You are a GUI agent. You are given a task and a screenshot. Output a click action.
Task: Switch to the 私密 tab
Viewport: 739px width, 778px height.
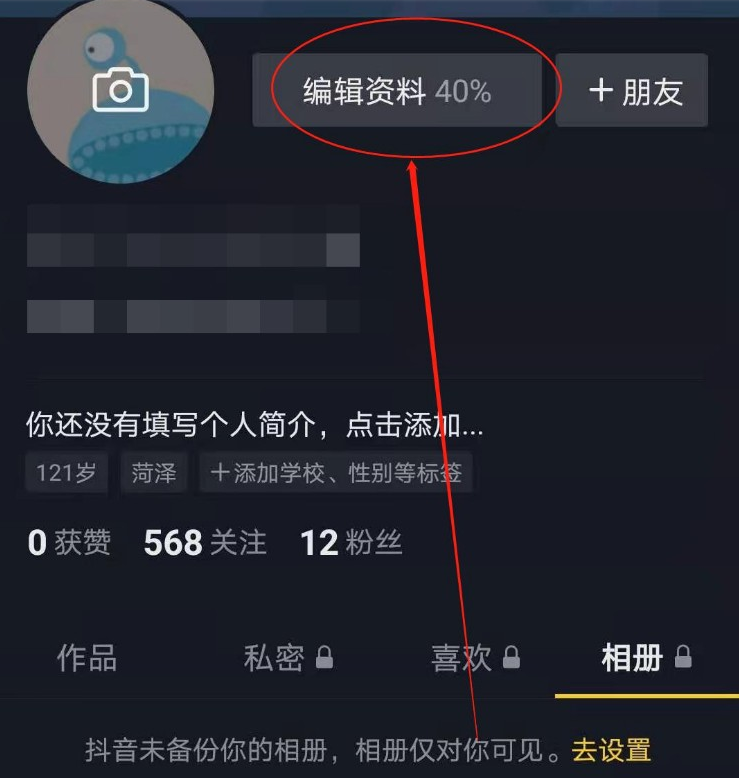click(288, 657)
